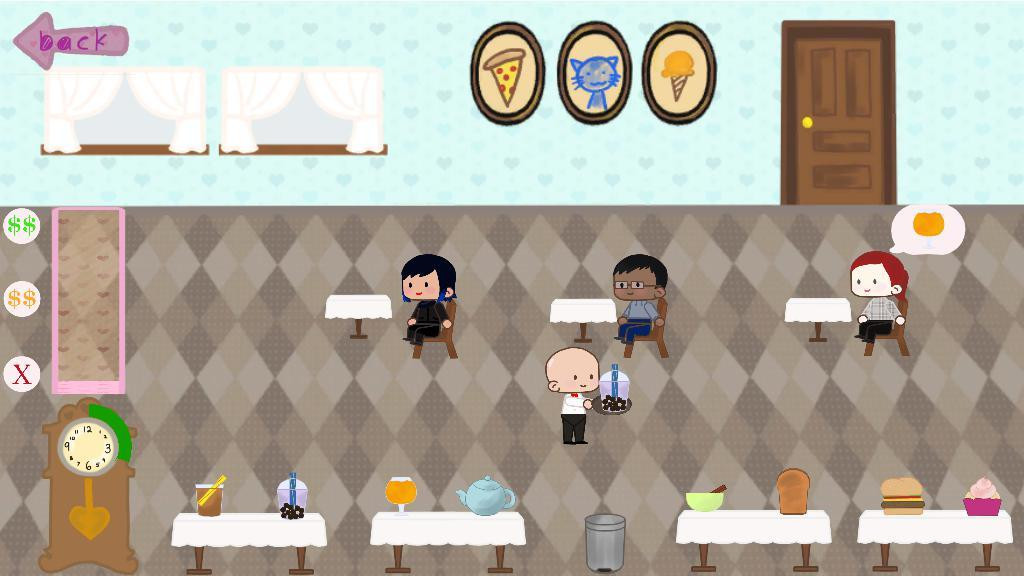The height and width of the screenshot is (576, 1024).
Task: Tap the orange dollar signs button
Action: pos(21,298)
